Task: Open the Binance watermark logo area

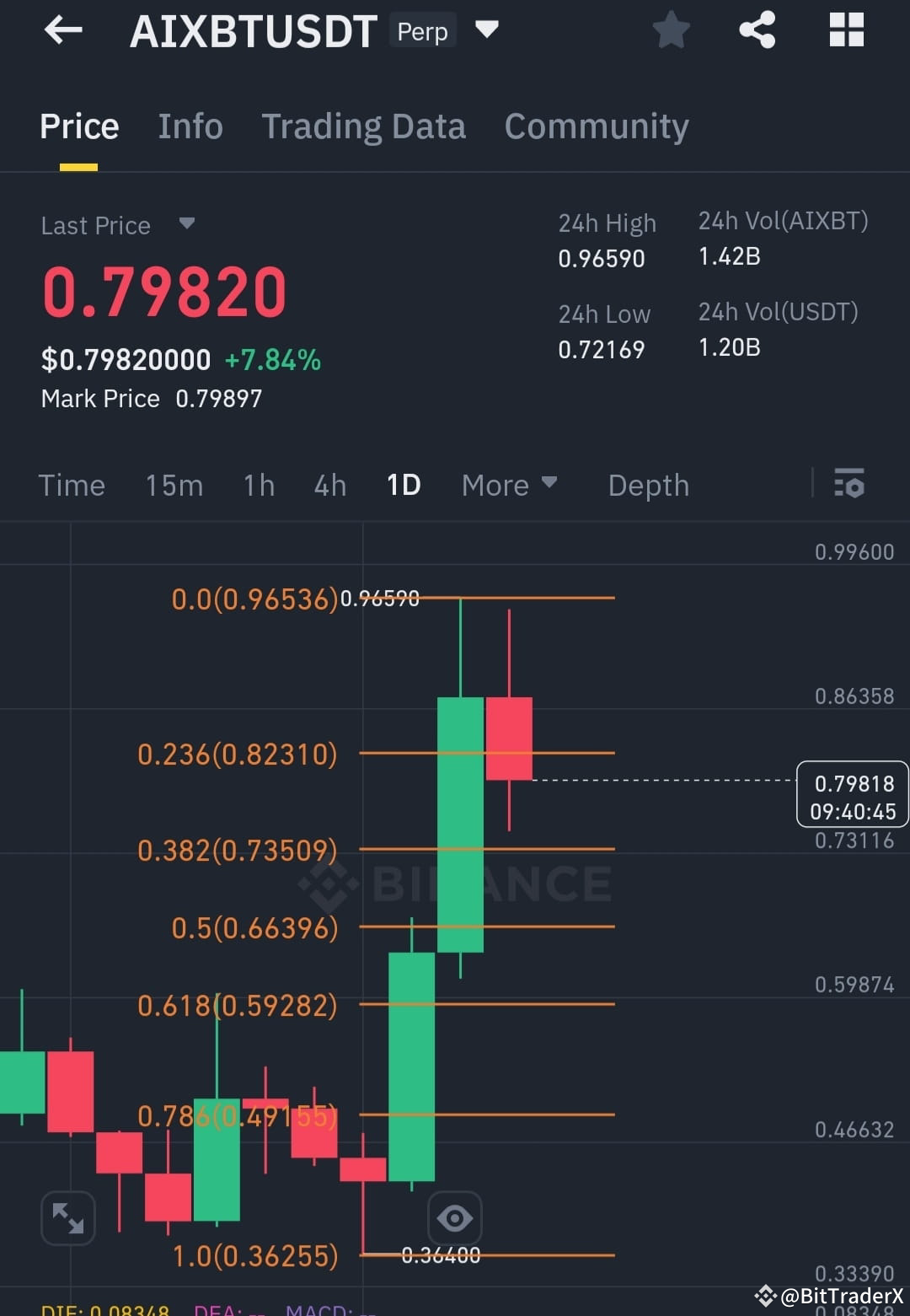Action: [x=455, y=884]
